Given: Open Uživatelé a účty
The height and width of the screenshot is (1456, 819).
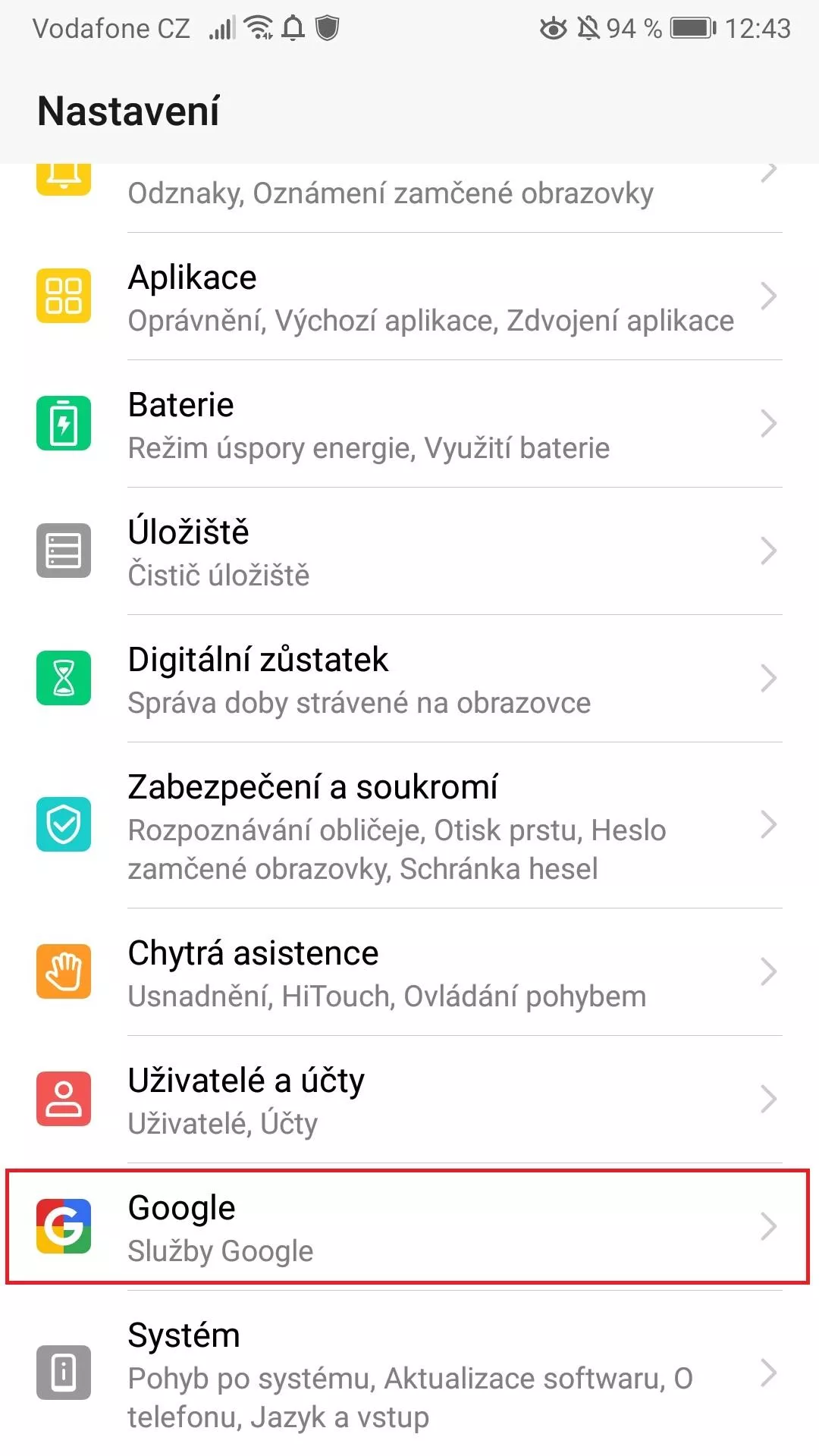Looking at the screenshot, I should pos(409,1100).
